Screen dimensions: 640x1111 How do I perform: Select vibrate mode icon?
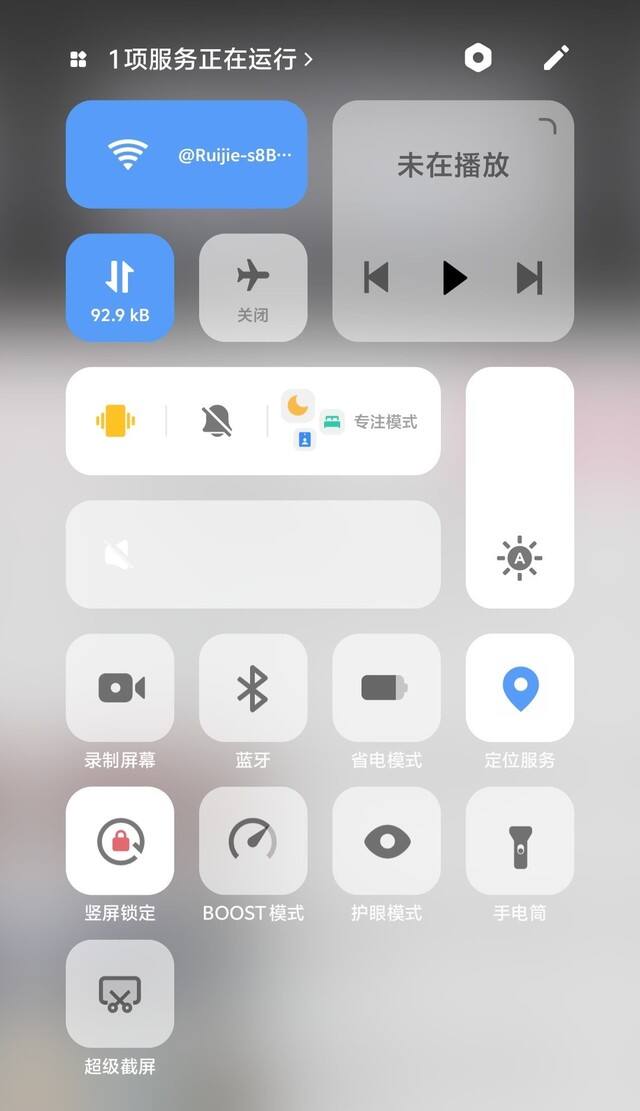116,420
